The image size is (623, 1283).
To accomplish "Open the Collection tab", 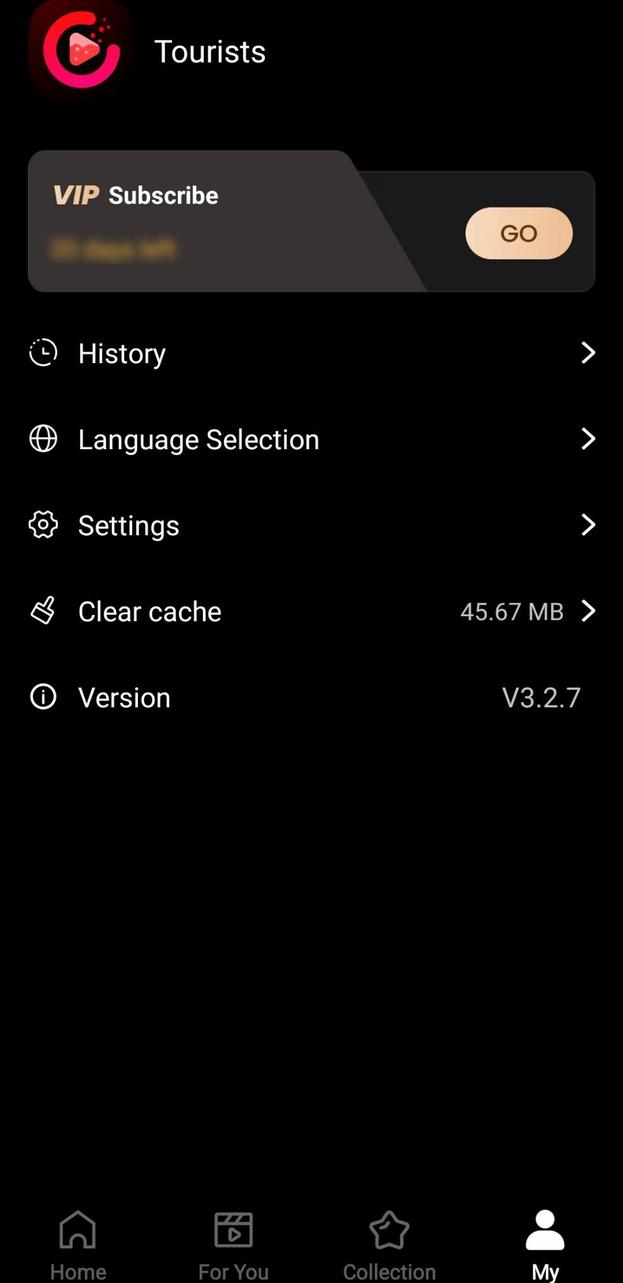I will click(x=389, y=1243).
